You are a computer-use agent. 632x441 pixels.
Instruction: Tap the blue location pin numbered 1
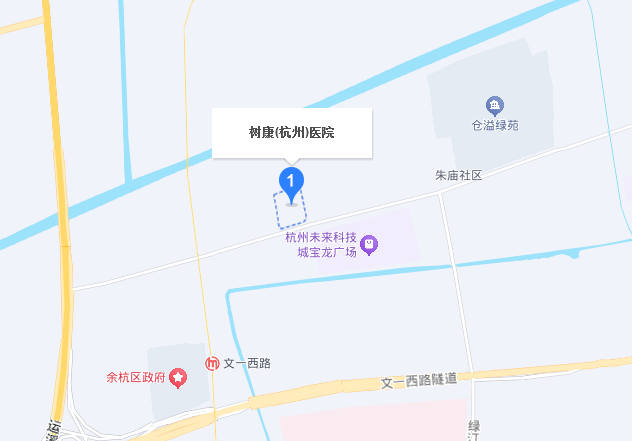click(x=290, y=183)
